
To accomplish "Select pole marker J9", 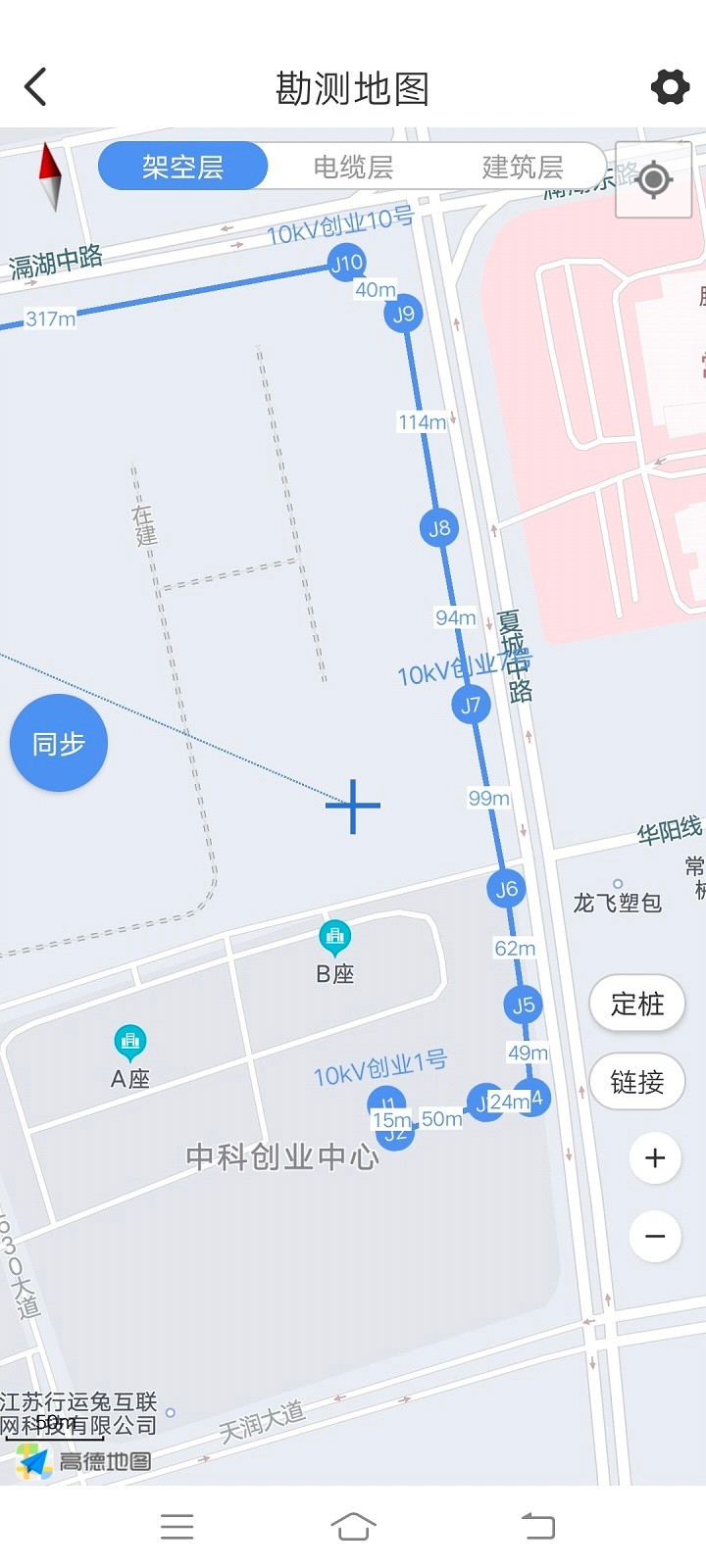I will pyautogui.click(x=403, y=314).
